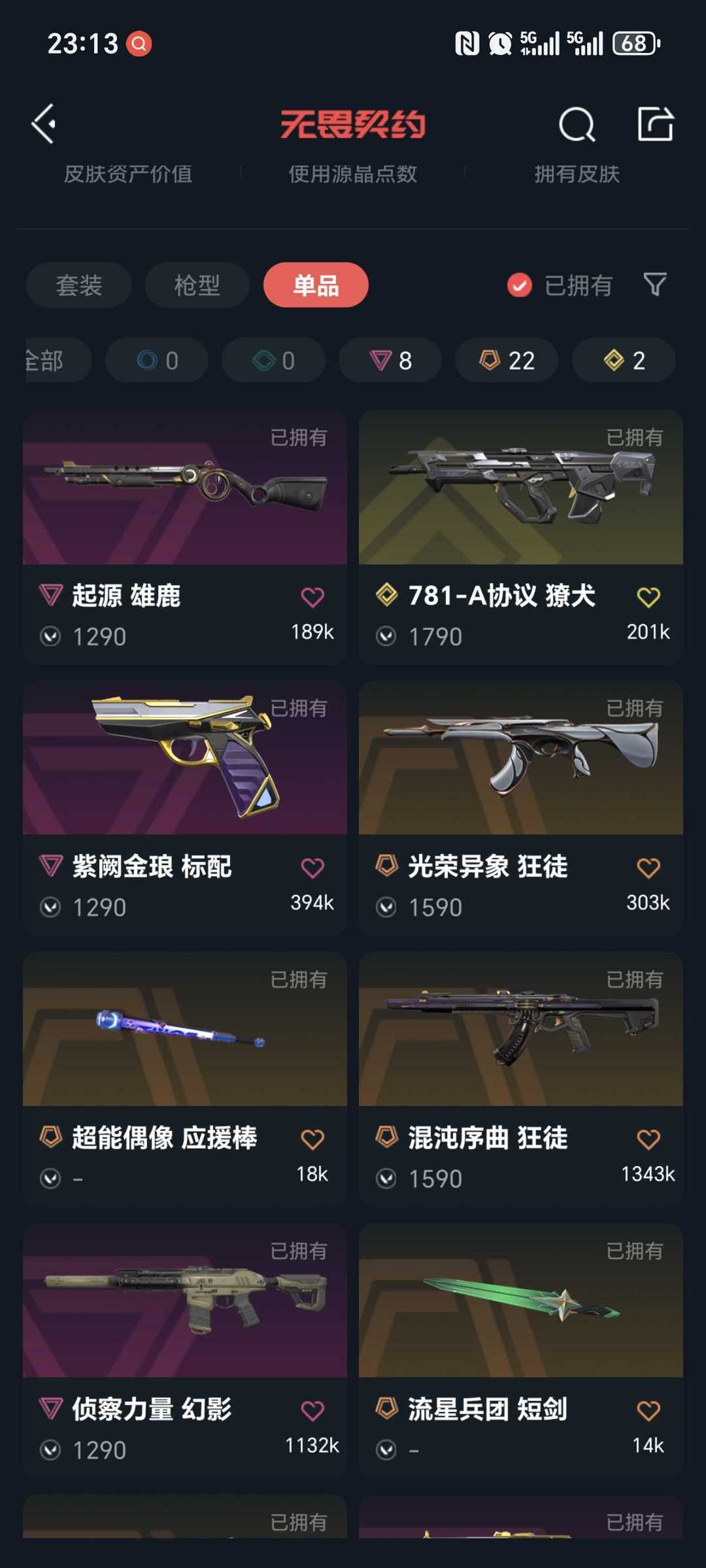Toggle the 已拥有 checkbox
The width and height of the screenshot is (706, 1568).
pyautogui.click(x=520, y=285)
